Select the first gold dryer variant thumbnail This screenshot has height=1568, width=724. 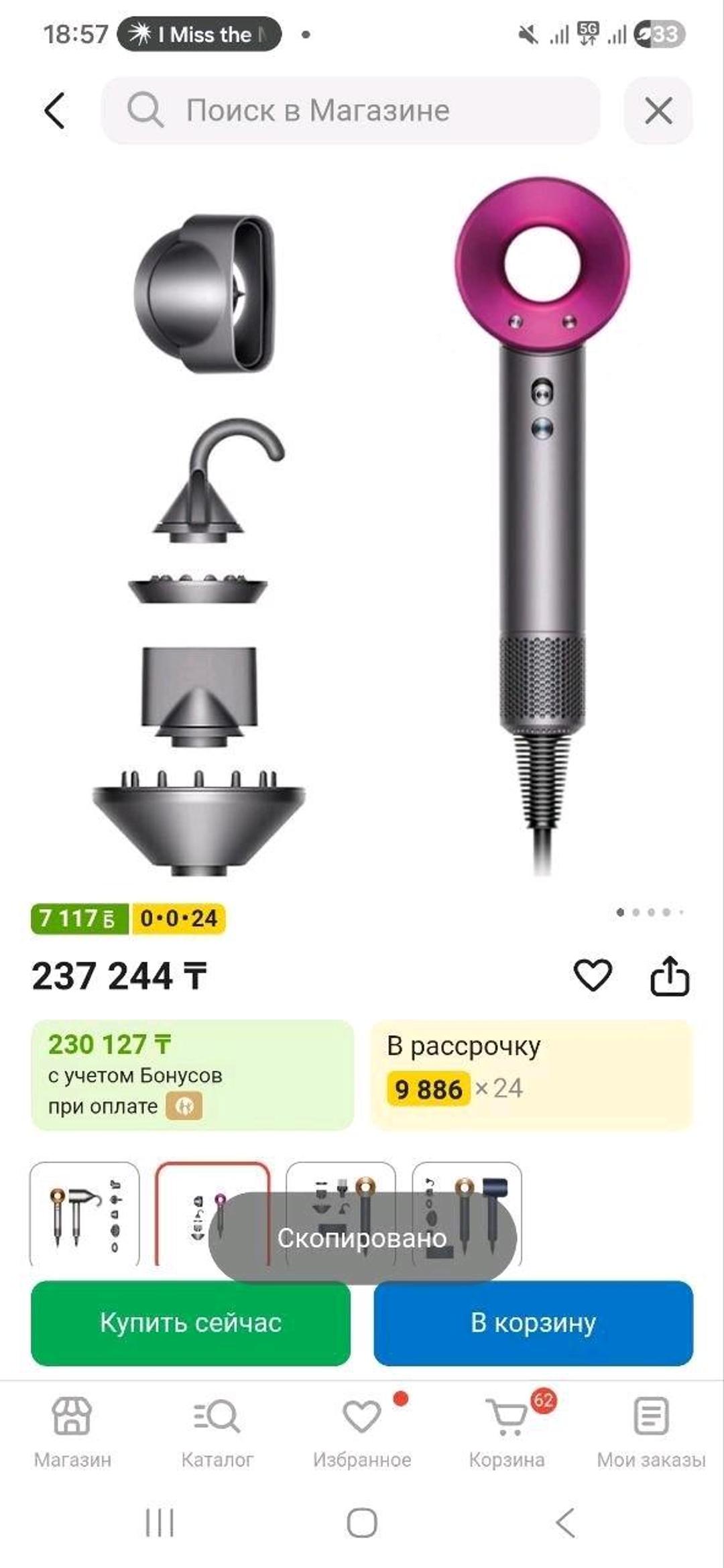click(84, 1213)
